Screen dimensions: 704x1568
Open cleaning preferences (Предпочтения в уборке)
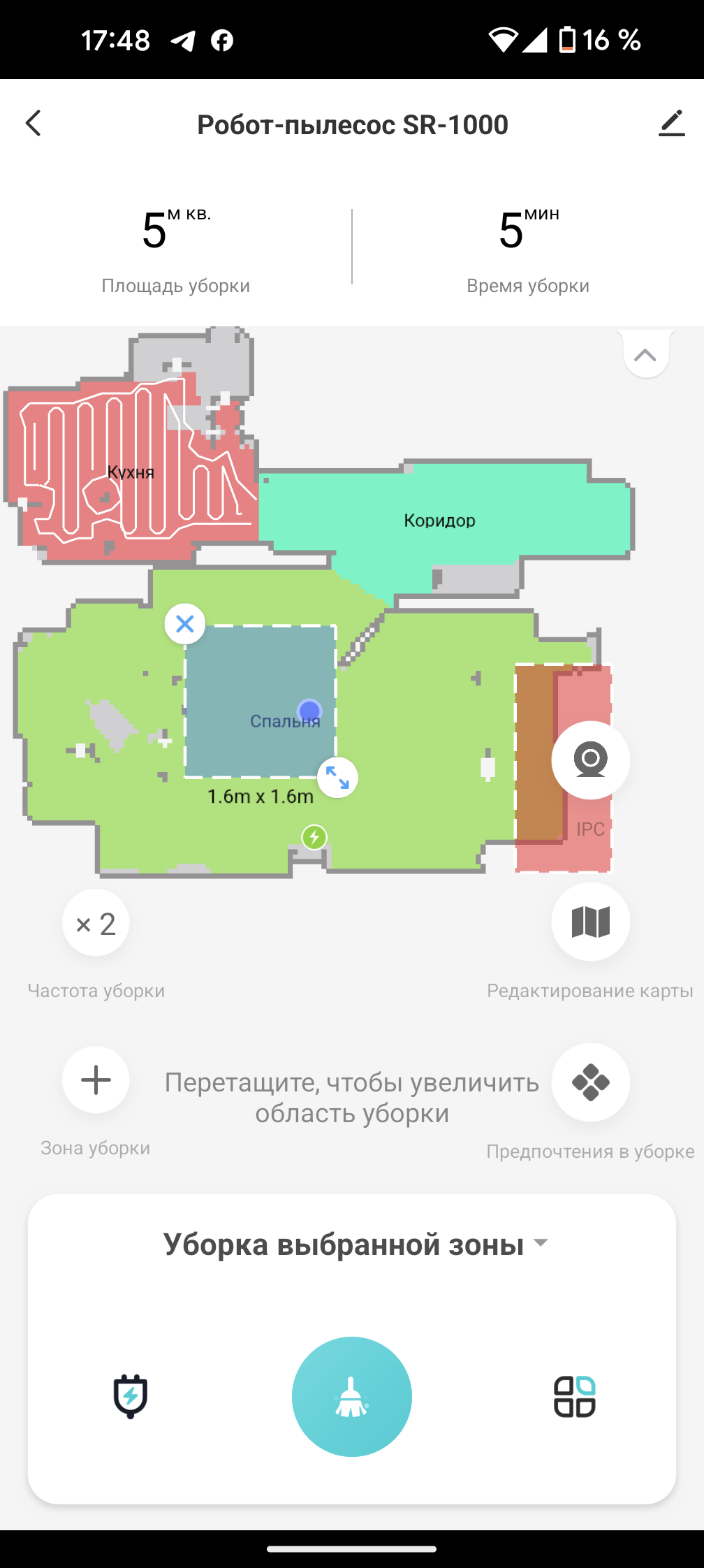coord(591,1082)
